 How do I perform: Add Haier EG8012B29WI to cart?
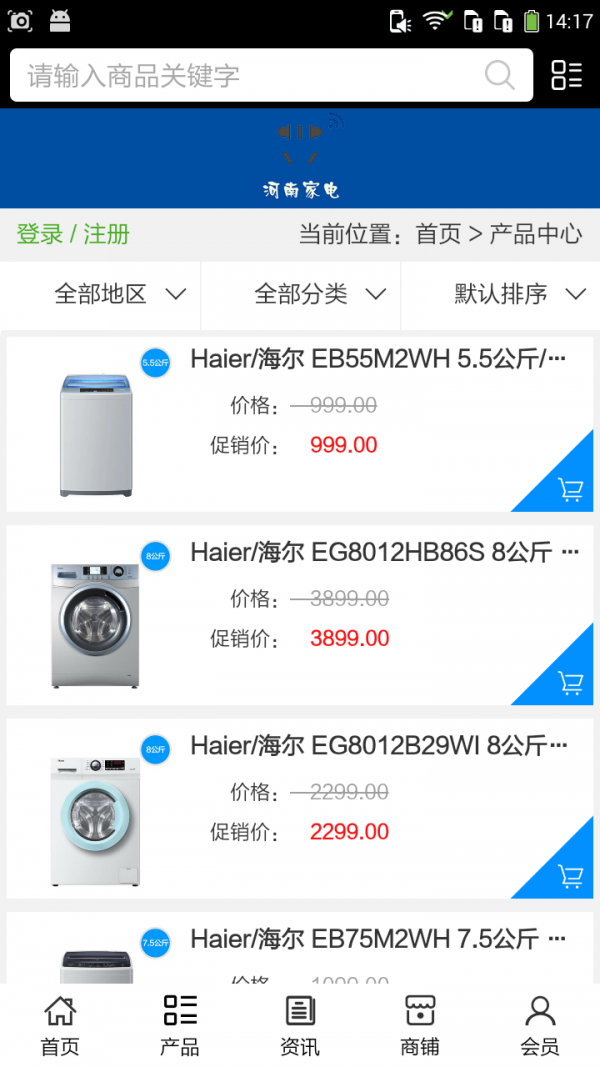click(x=570, y=876)
